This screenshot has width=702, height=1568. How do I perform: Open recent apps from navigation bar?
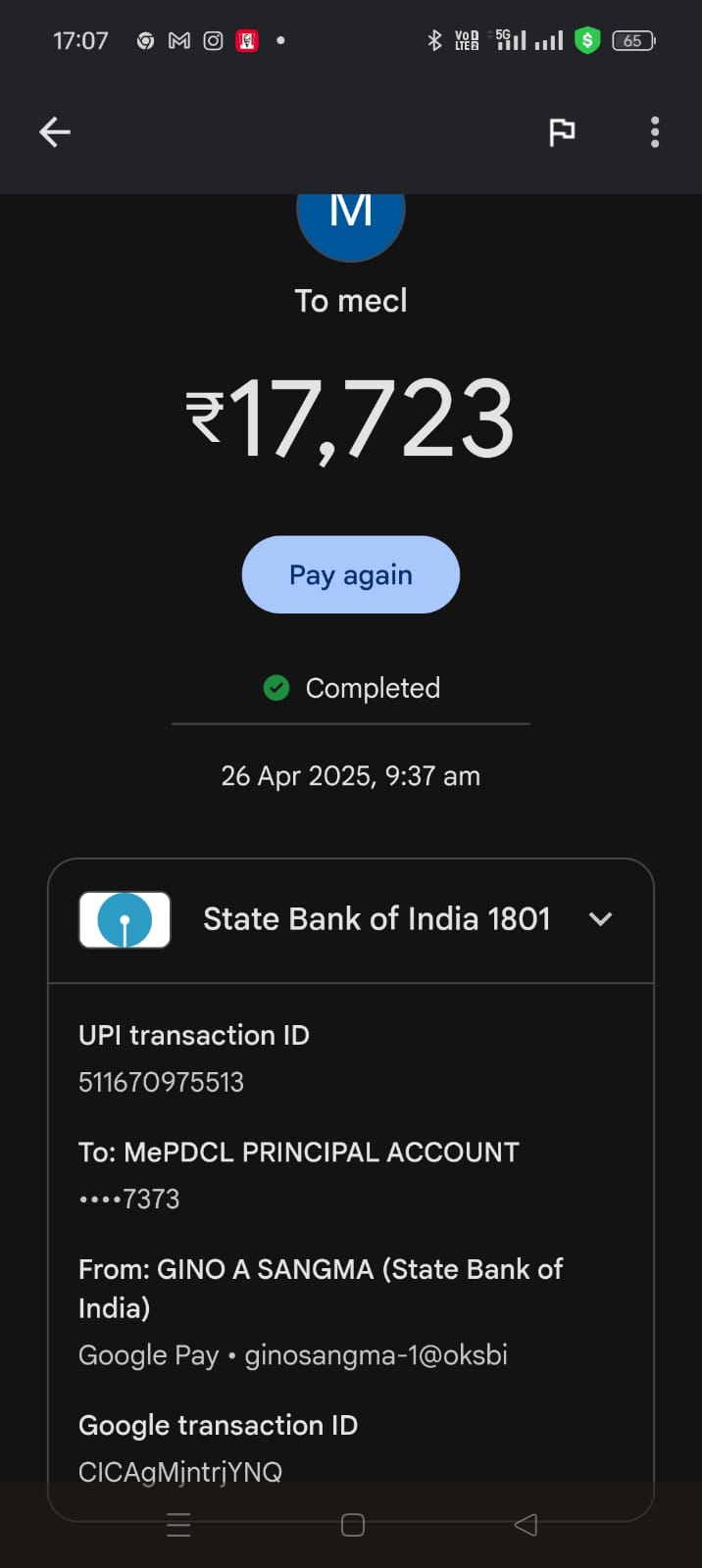(179, 1525)
